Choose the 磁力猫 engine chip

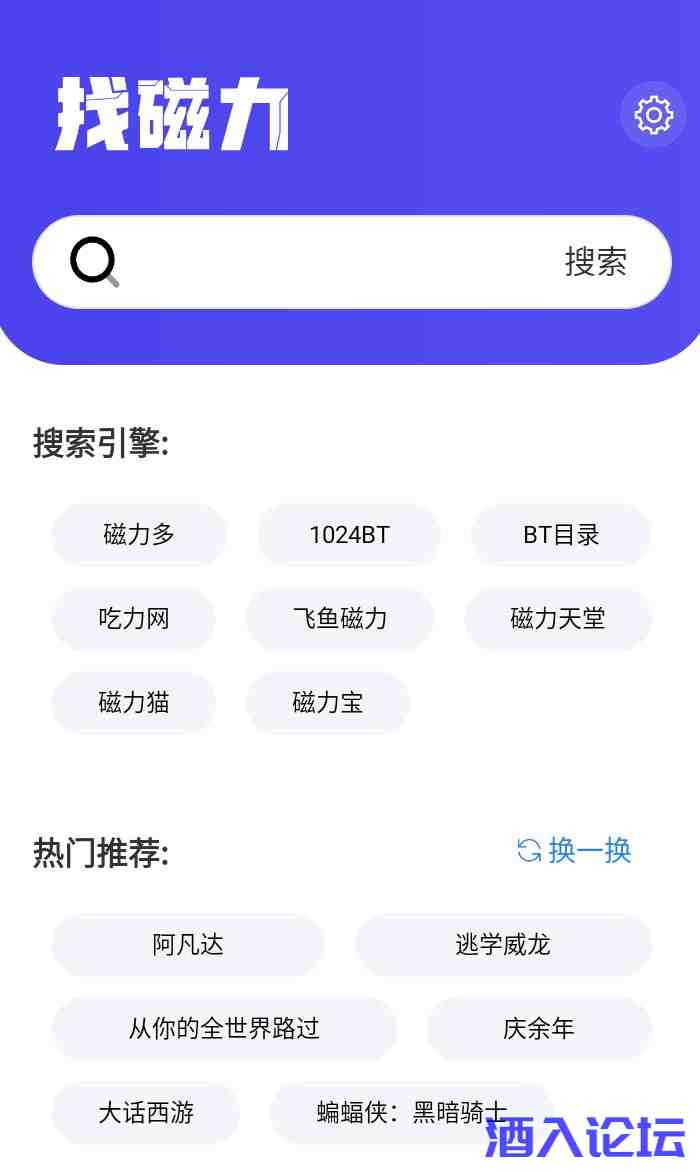pyautogui.click(x=134, y=703)
